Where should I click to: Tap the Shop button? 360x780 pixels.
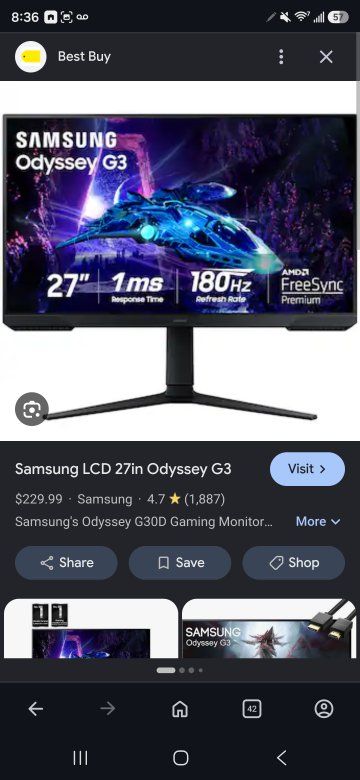(293, 563)
